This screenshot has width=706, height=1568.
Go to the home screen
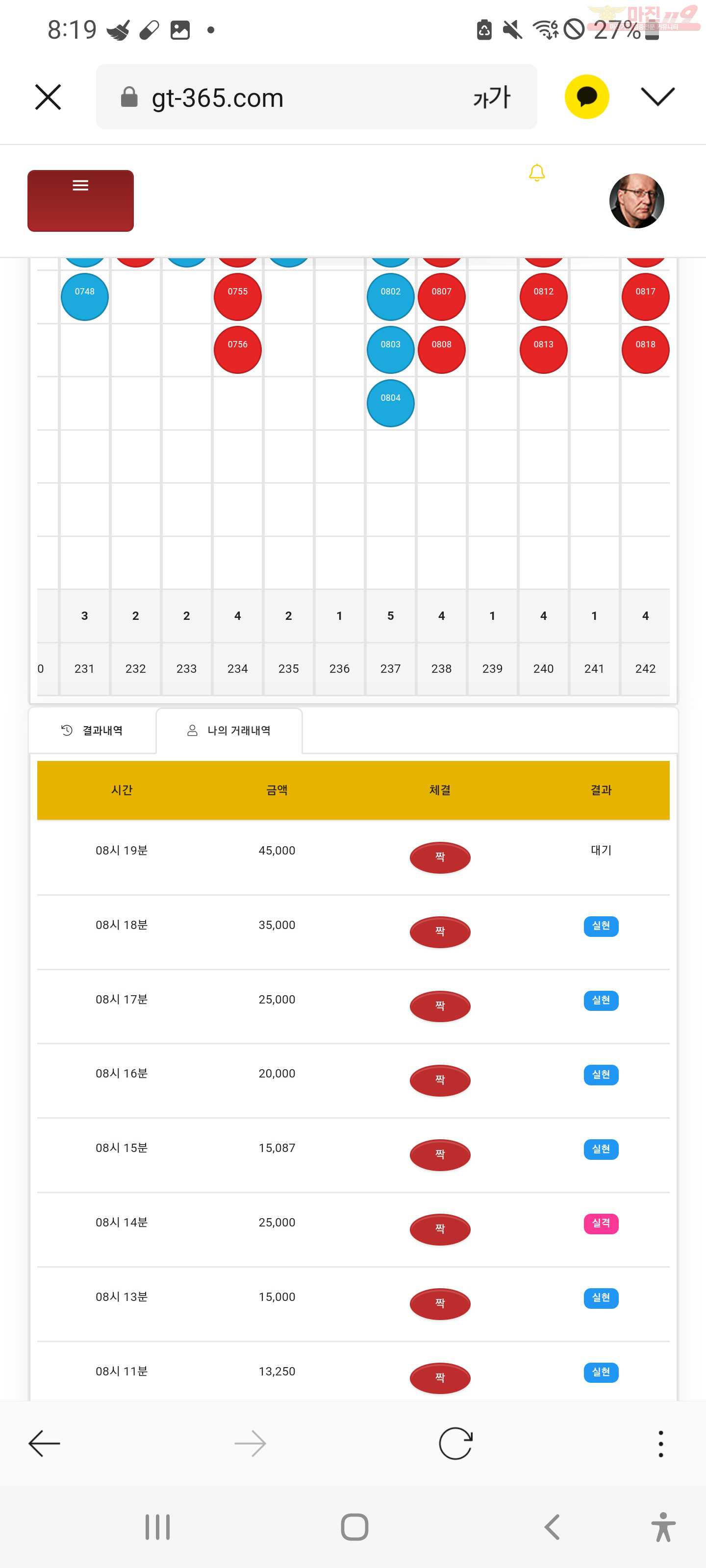point(354,1527)
